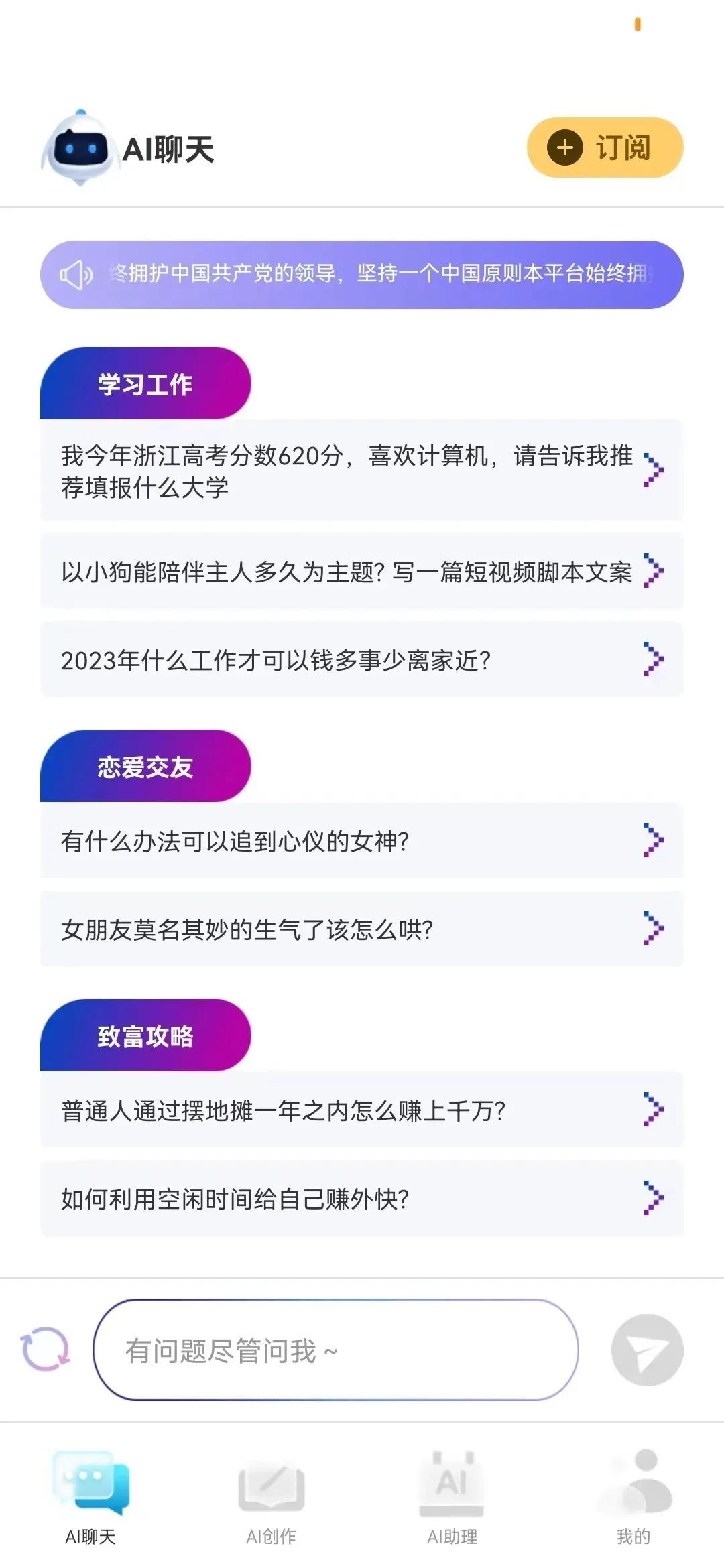The width and height of the screenshot is (724, 1568).
Task: Open the 女朋友莫名其妙的生气了 prompt
Action: click(362, 929)
